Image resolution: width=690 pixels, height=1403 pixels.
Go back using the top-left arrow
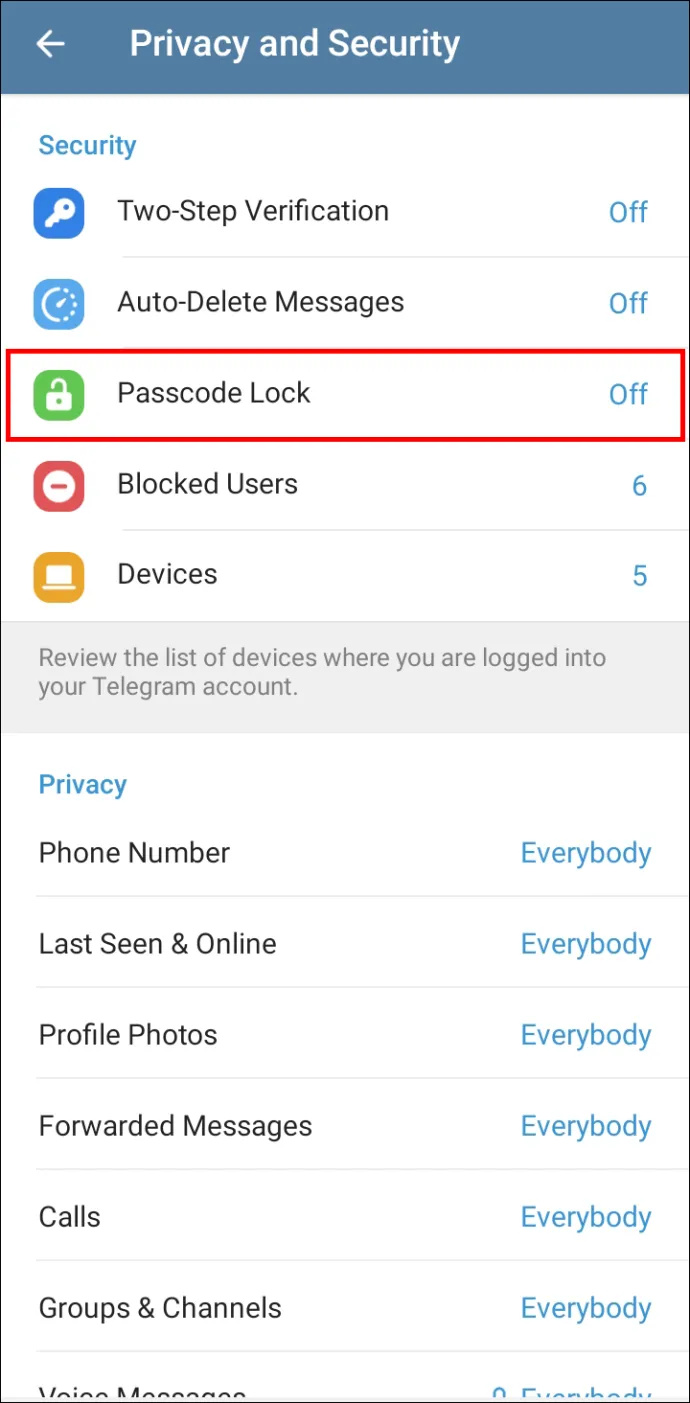[50, 44]
